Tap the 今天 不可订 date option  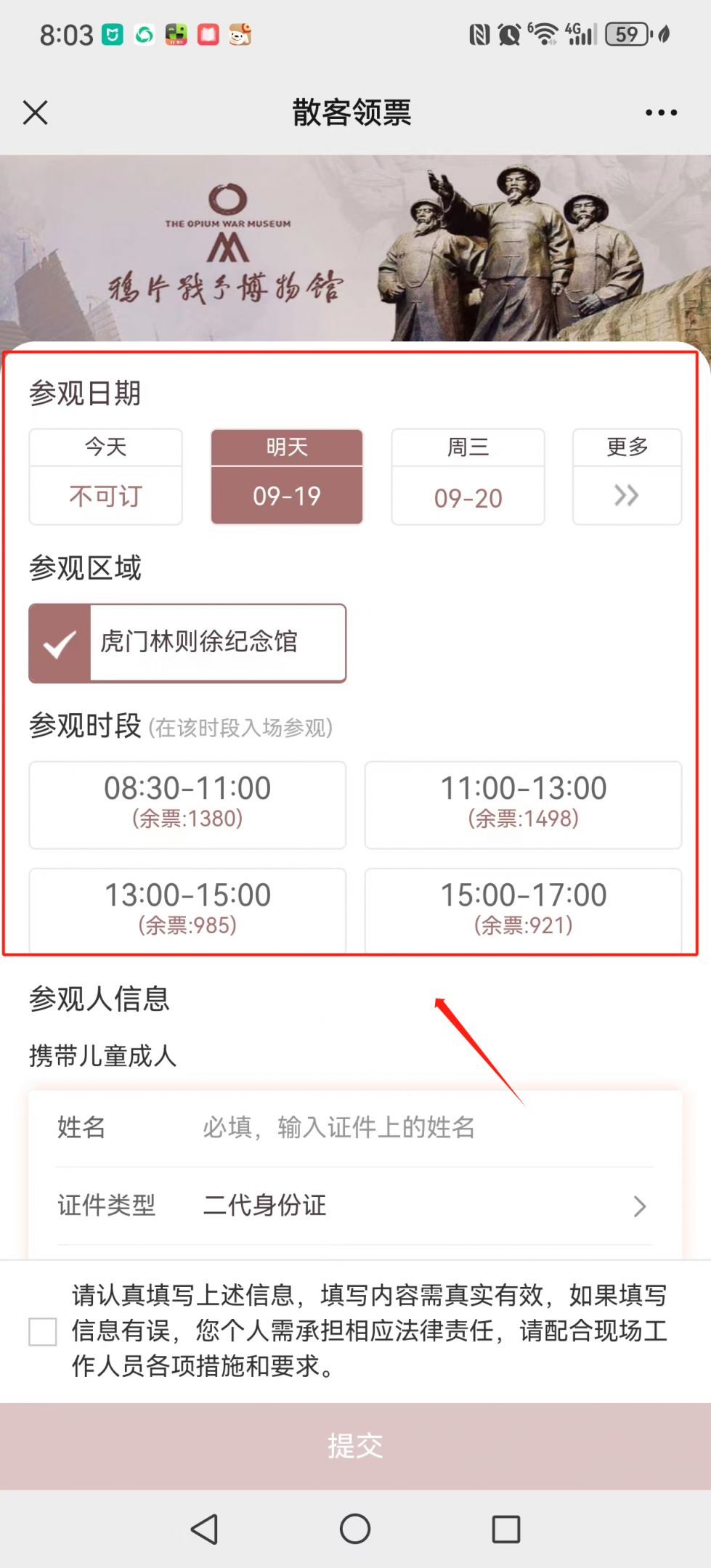click(x=106, y=476)
